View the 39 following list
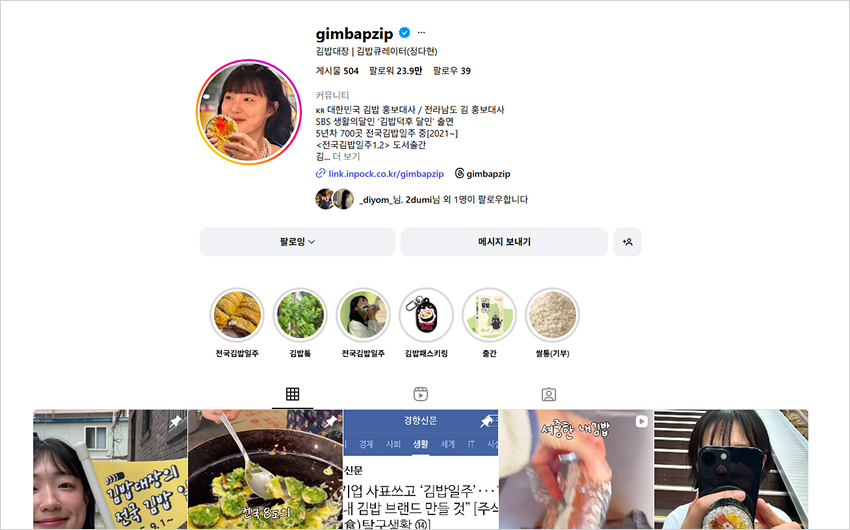 (x=451, y=71)
